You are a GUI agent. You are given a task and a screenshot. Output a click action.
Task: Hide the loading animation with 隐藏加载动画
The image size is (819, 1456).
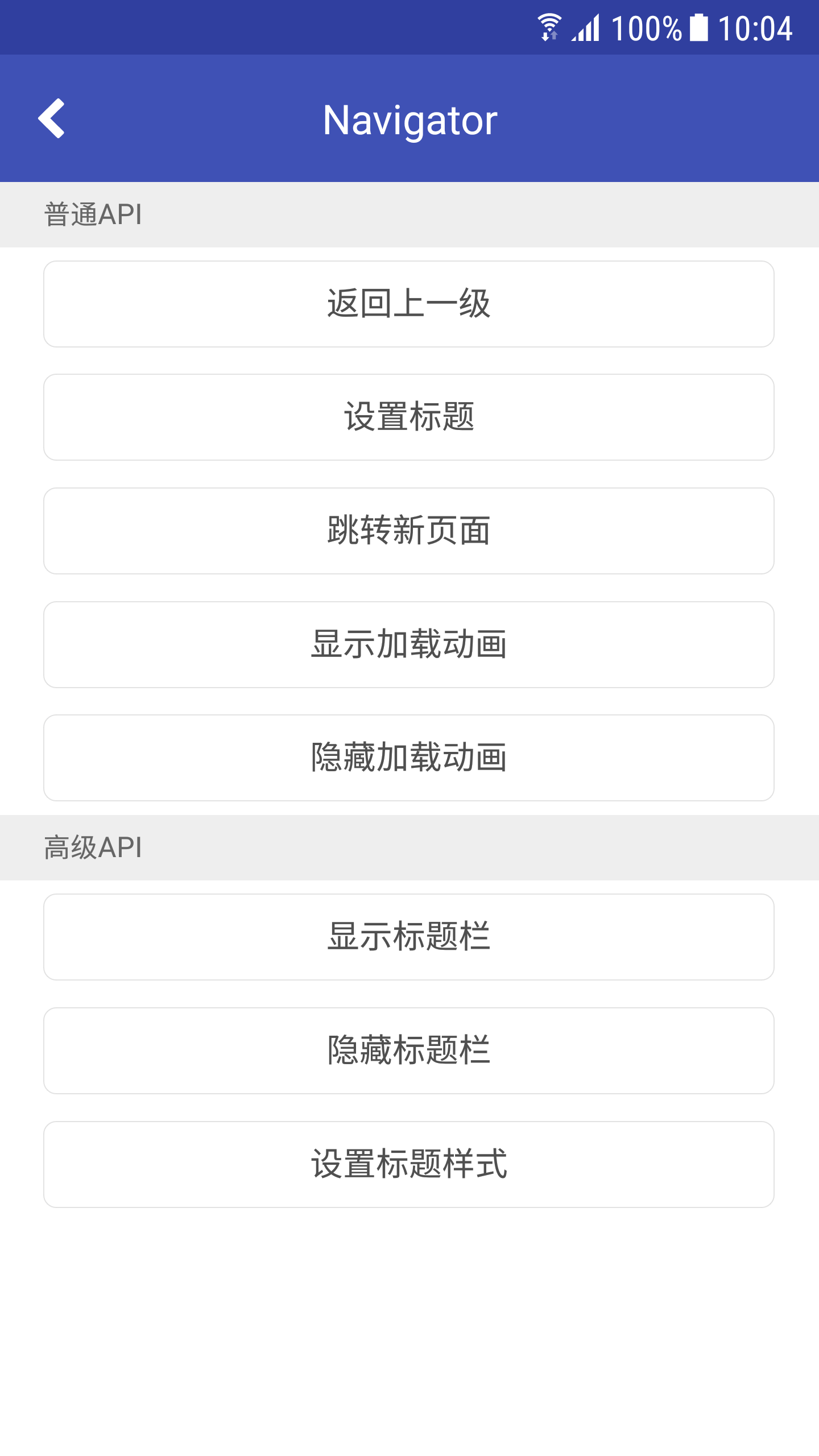[409, 758]
